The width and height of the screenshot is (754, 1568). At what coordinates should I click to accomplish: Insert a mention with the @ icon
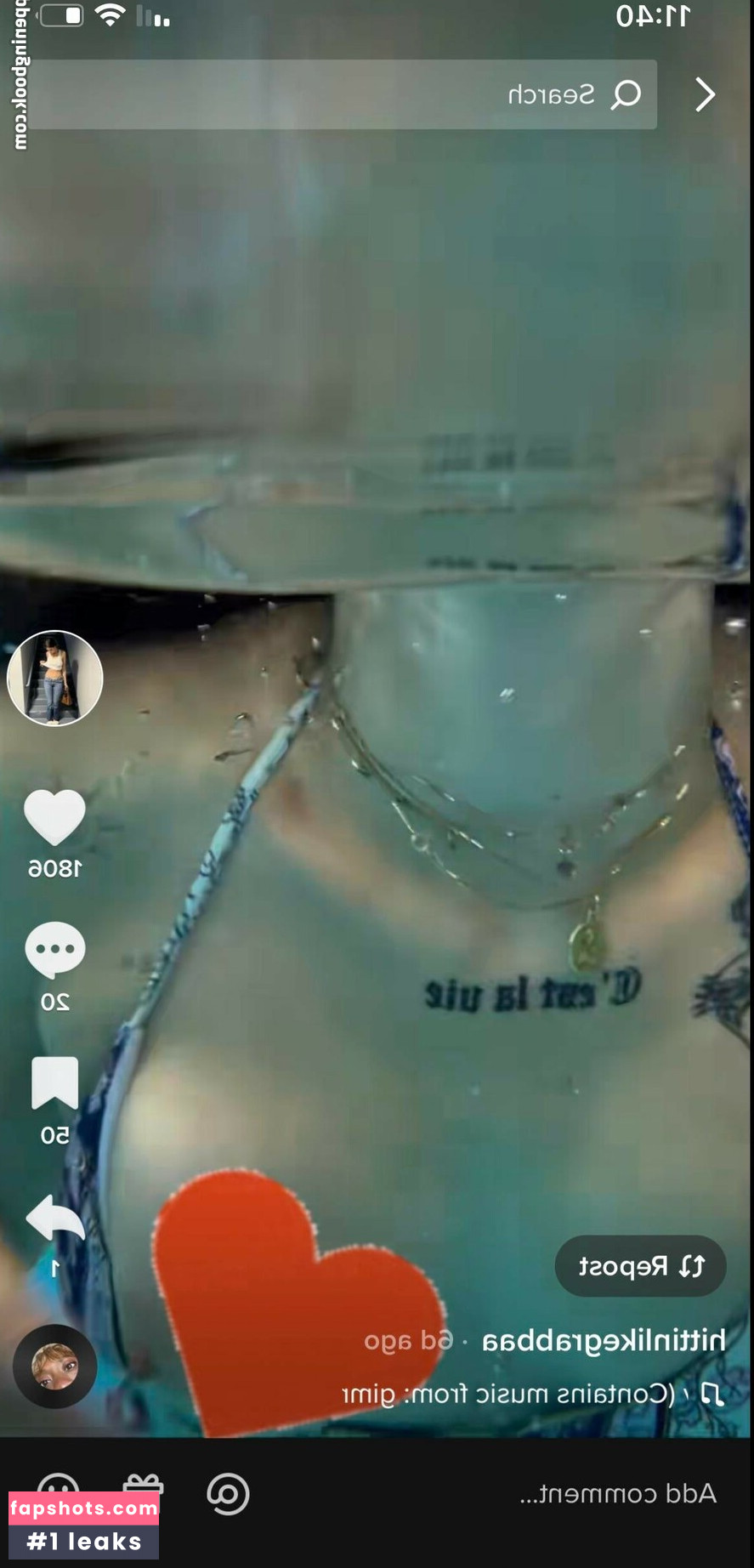[x=228, y=1494]
